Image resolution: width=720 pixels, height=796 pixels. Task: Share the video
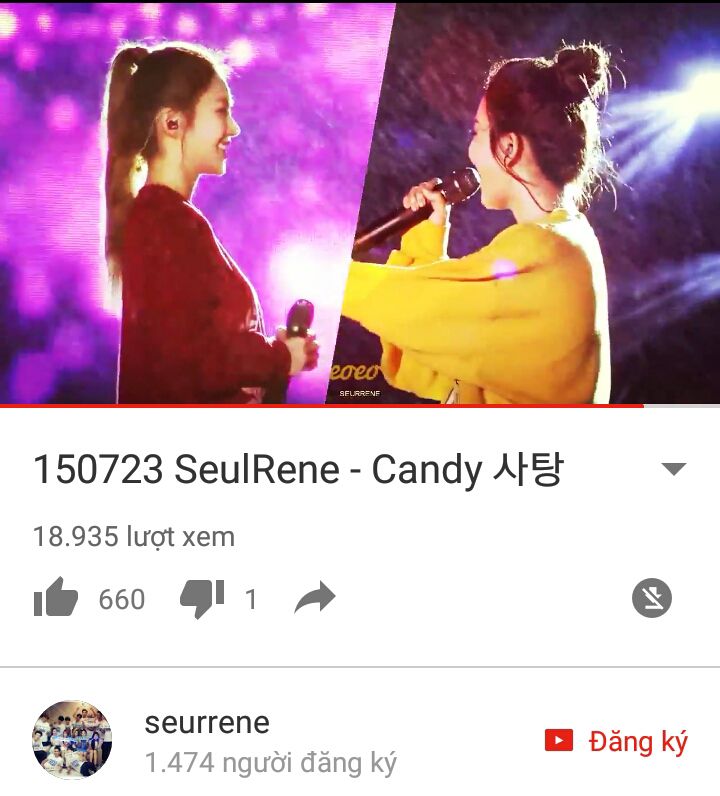[315, 599]
